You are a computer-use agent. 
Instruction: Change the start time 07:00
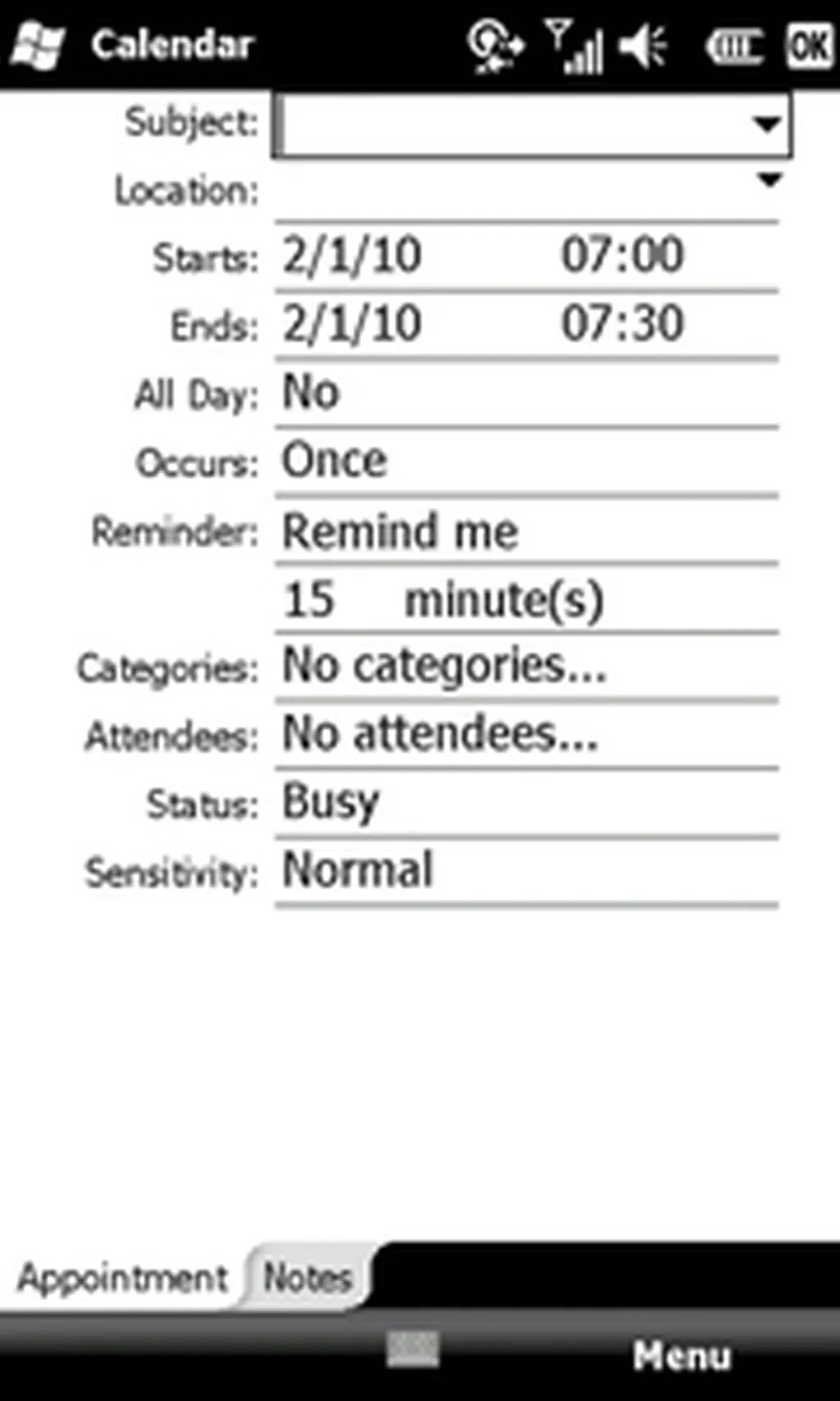point(622,255)
